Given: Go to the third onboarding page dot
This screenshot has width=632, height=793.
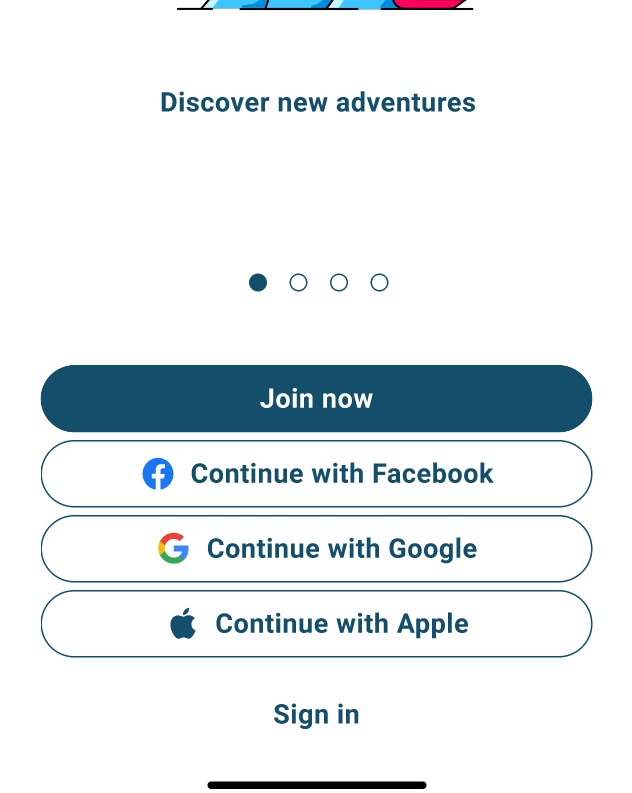Looking at the screenshot, I should (339, 282).
